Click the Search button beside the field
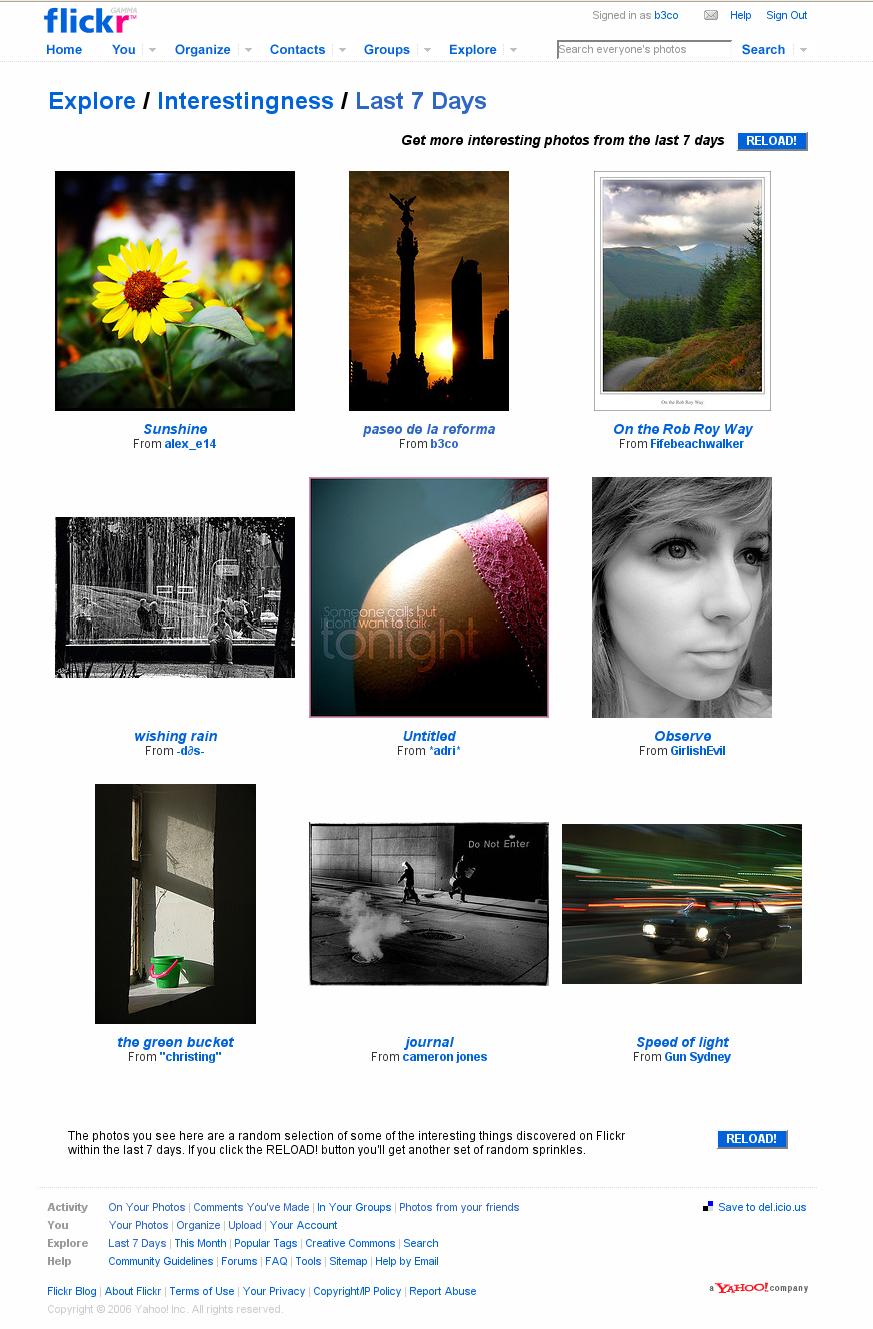Image resolution: width=873 pixels, height=1329 pixels. [763, 49]
